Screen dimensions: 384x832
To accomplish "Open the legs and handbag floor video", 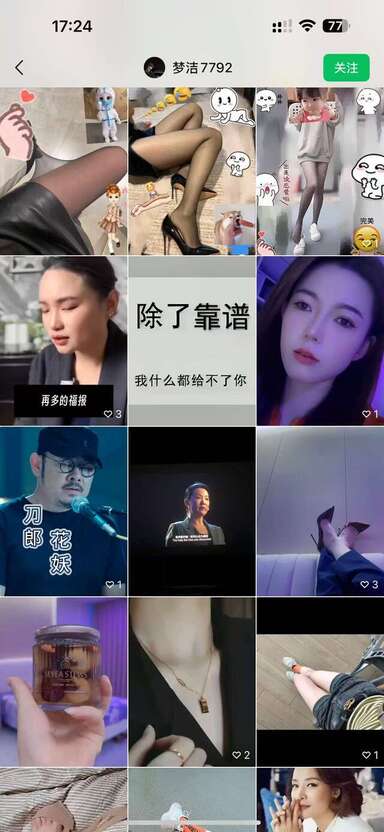I will pos(320,682).
